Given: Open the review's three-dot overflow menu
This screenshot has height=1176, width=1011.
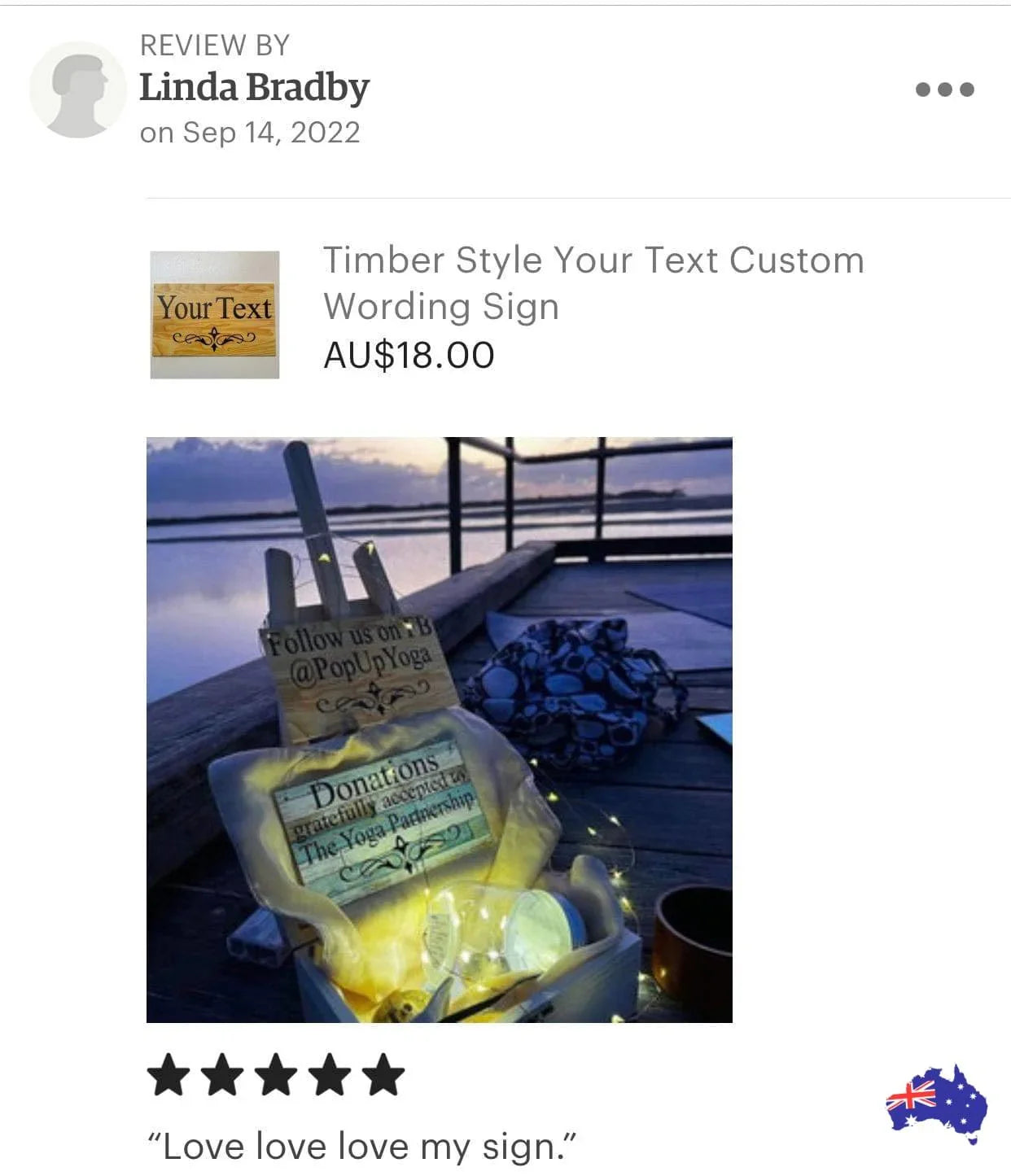Looking at the screenshot, I should (944, 90).
